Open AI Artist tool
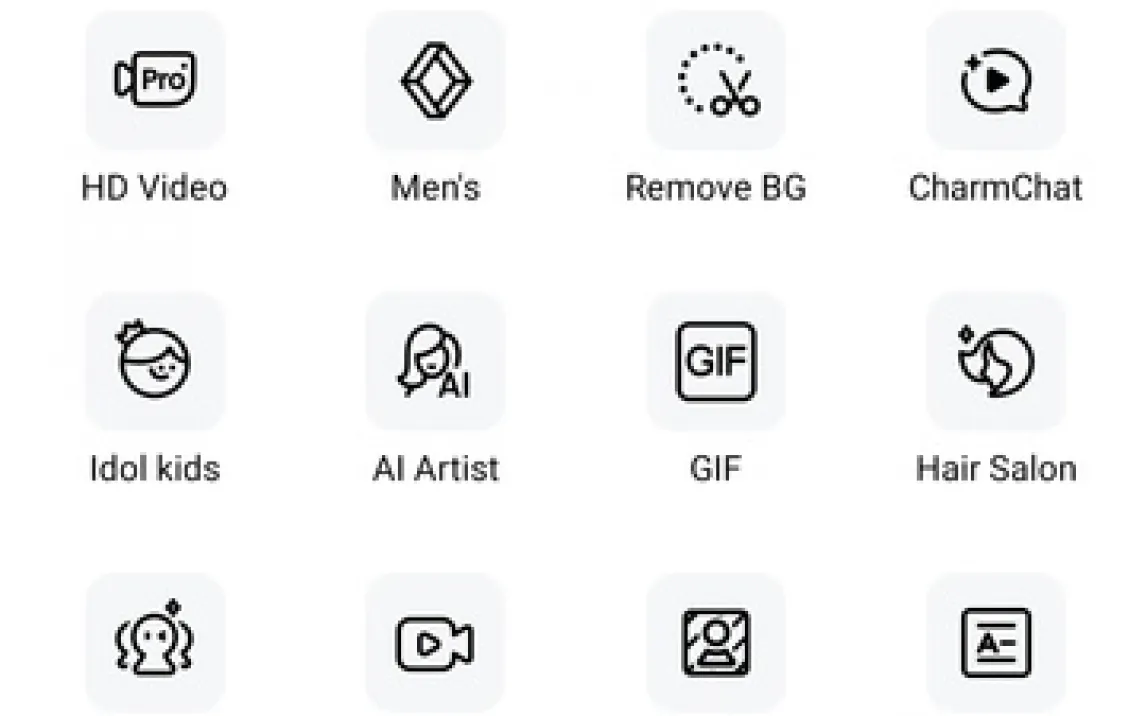Viewport: 1146px width, 716px height. pos(435,361)
